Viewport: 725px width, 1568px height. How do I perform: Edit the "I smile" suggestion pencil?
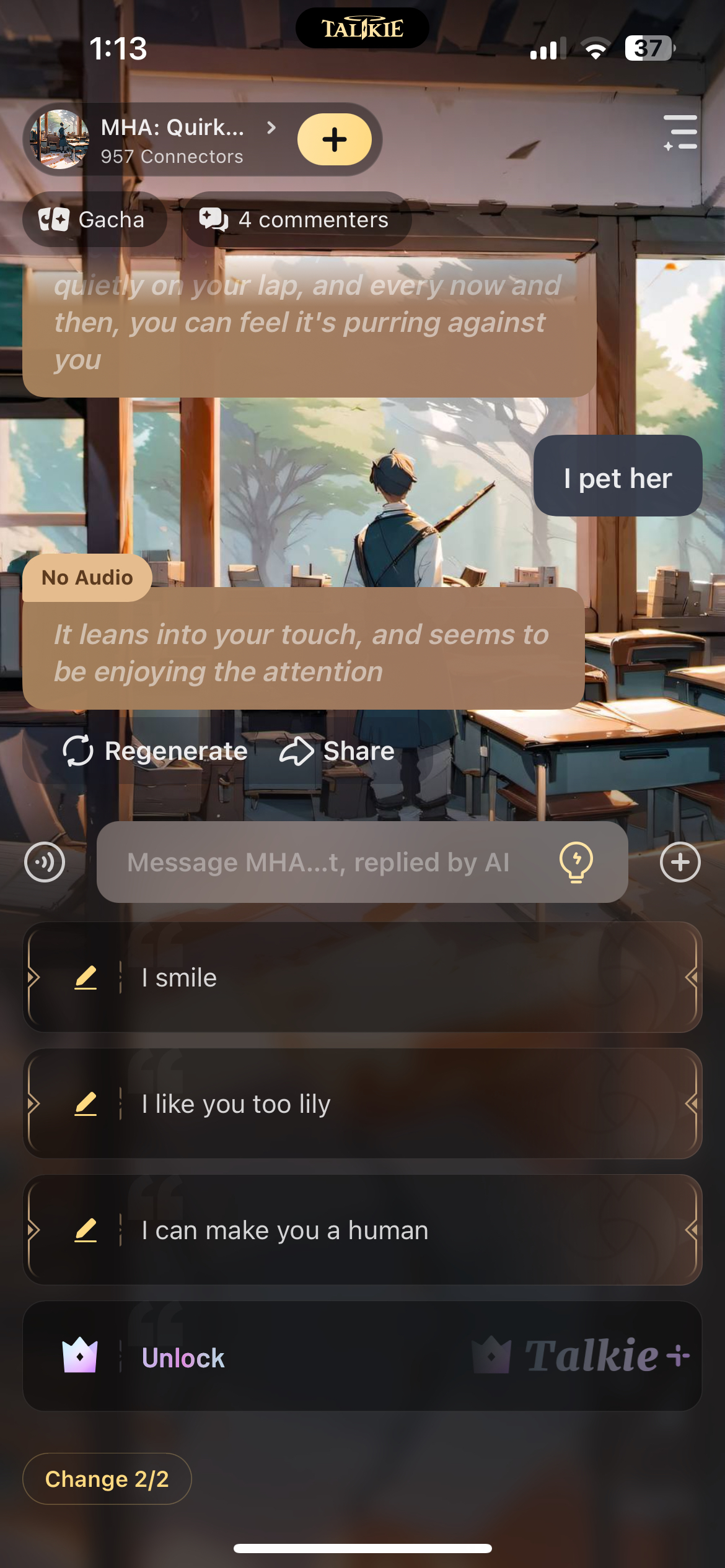pyautogui.click(x=86, y=977)
